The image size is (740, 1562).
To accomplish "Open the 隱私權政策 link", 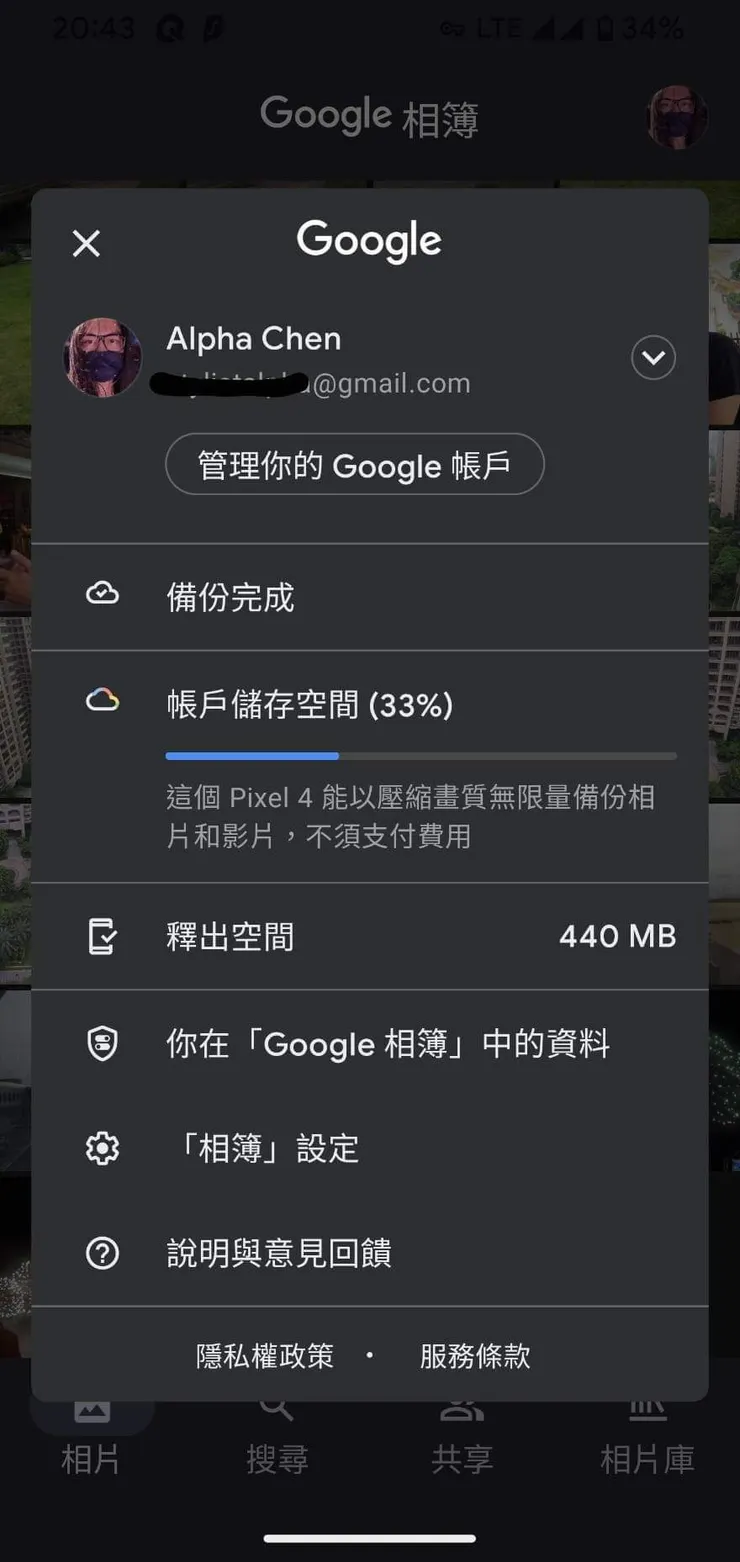I will click(x=263, y=1356).
